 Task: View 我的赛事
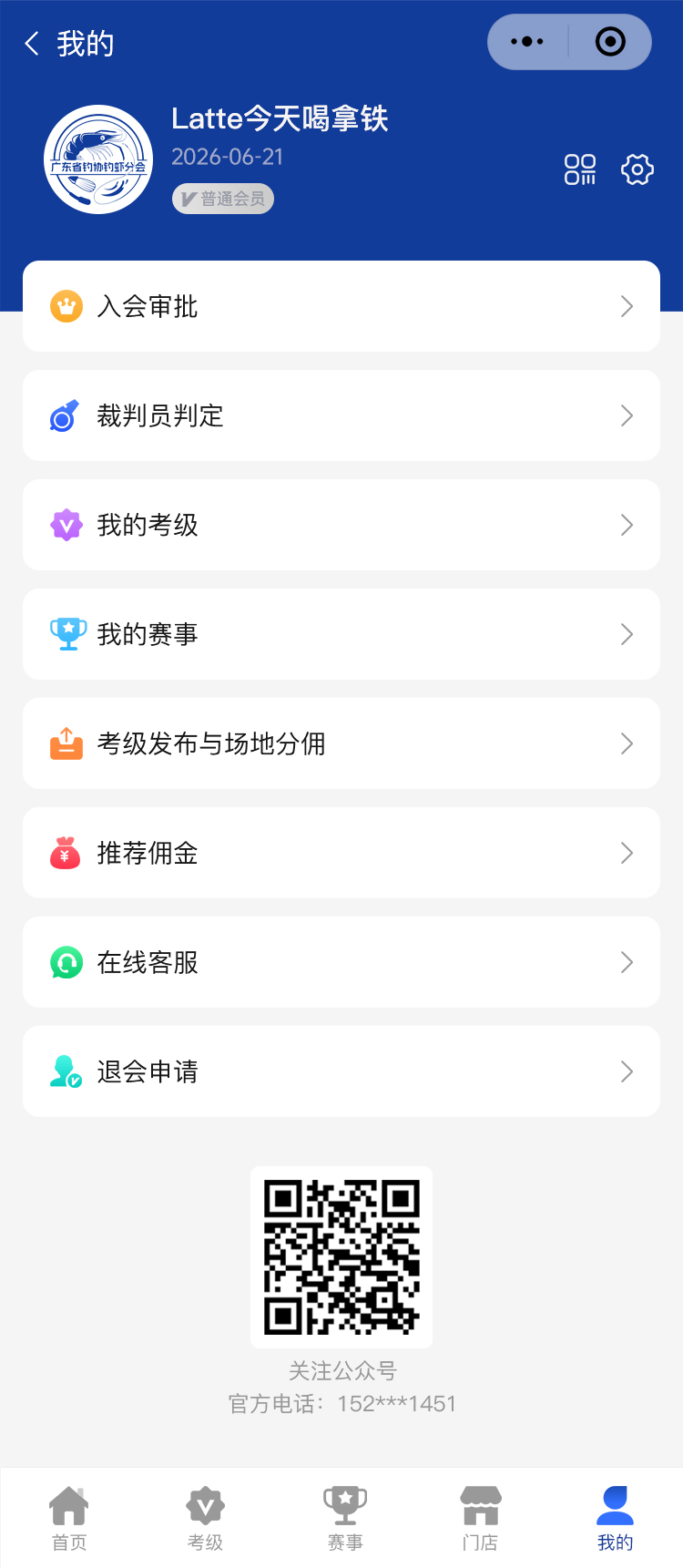(x=341, y=634)
